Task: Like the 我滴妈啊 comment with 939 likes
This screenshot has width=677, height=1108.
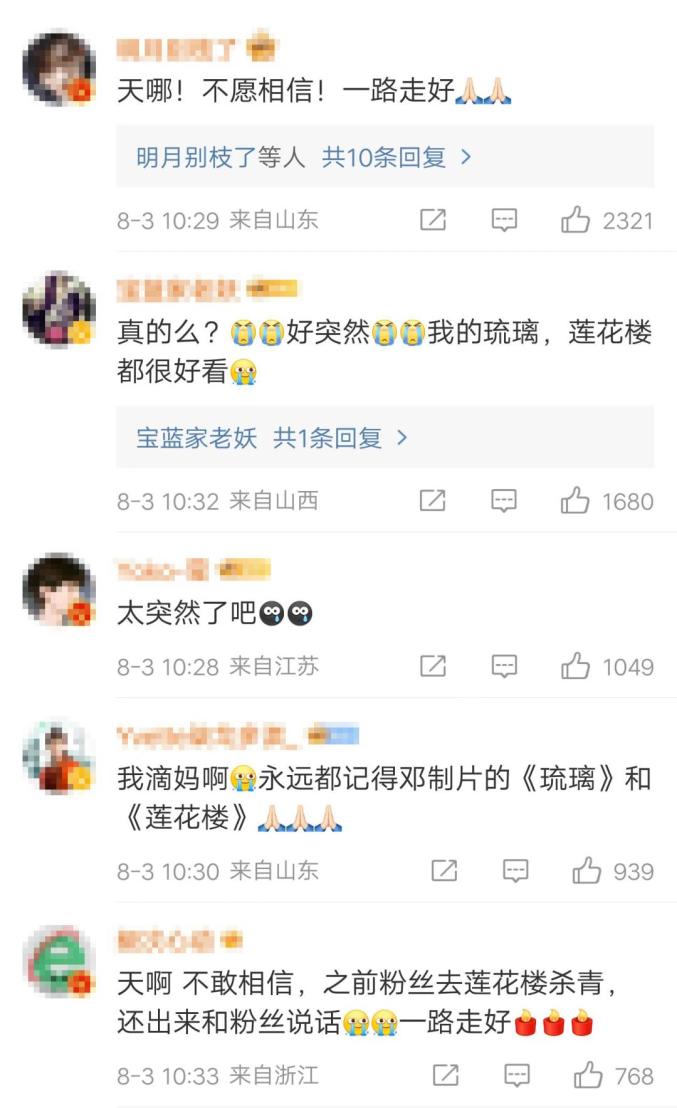Action: [x=586, y=871]
